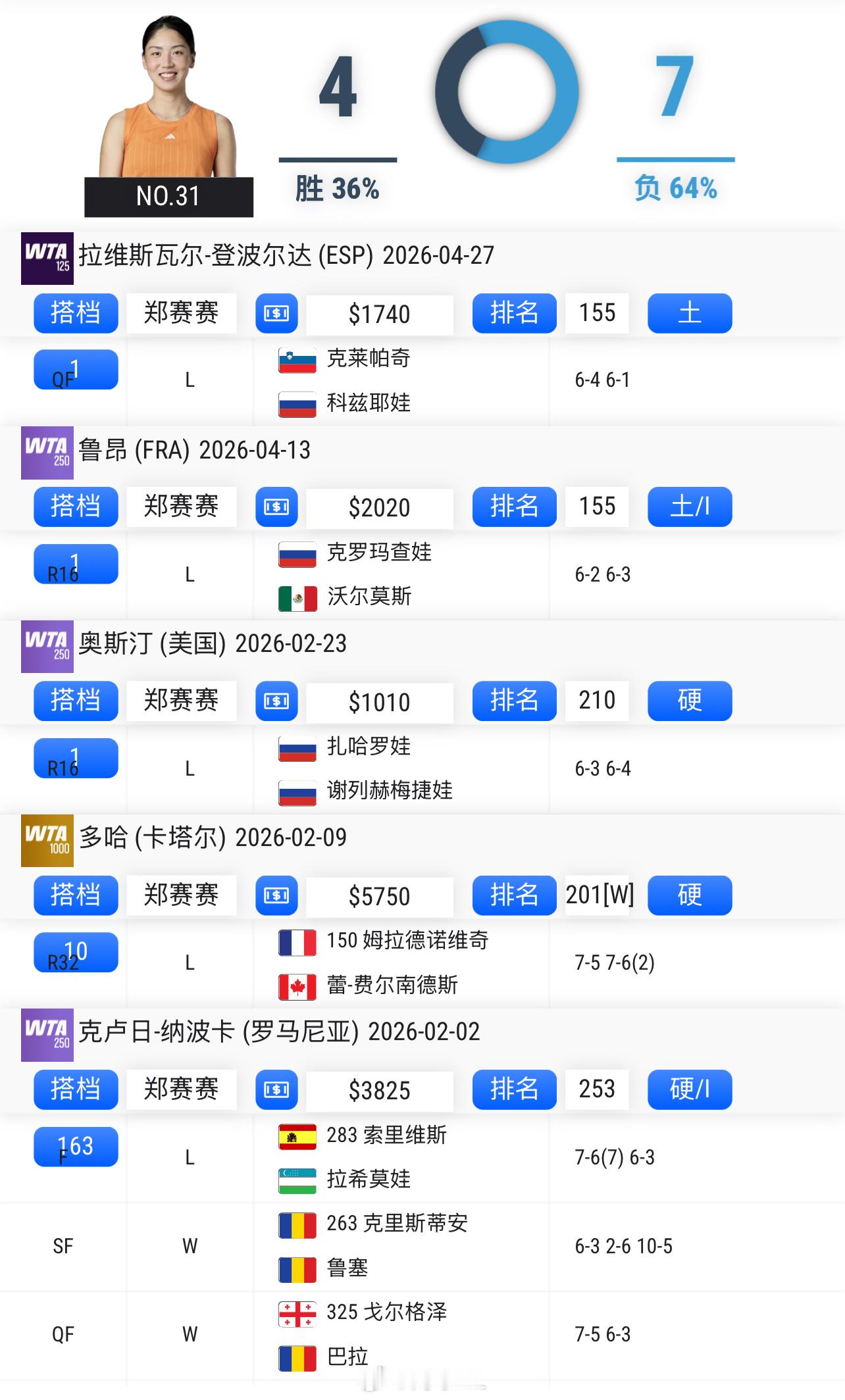This screenshot has height=1400, width=845.
Task: Click the WTA 250 badge for 鲁昂 event
Action: [47, 451]
